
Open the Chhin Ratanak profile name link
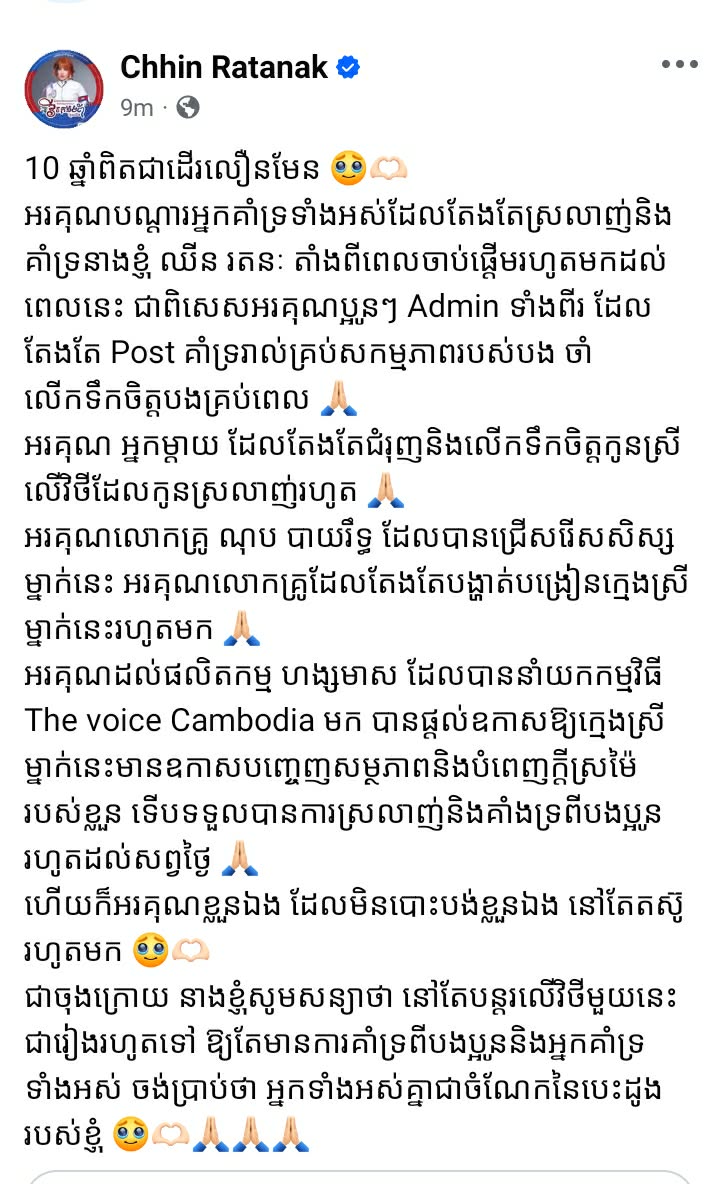[x=226, y=67]
